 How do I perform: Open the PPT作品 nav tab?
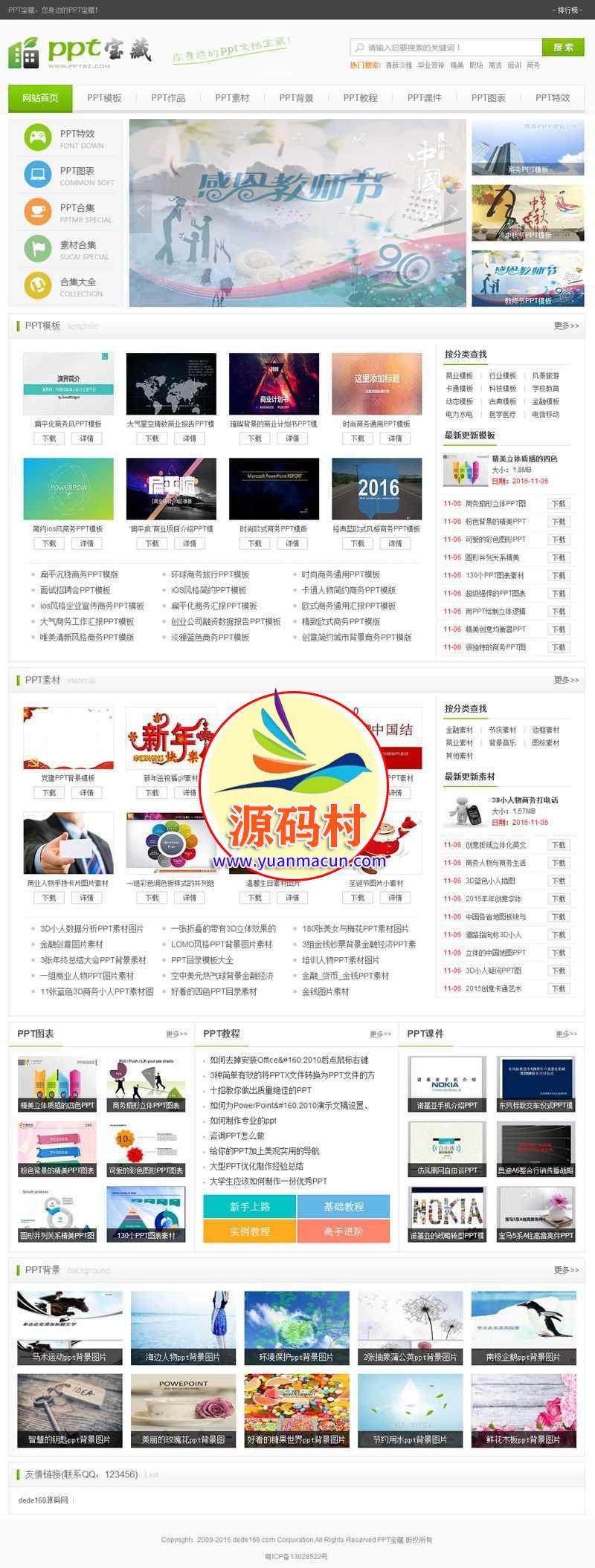point(168,98)
